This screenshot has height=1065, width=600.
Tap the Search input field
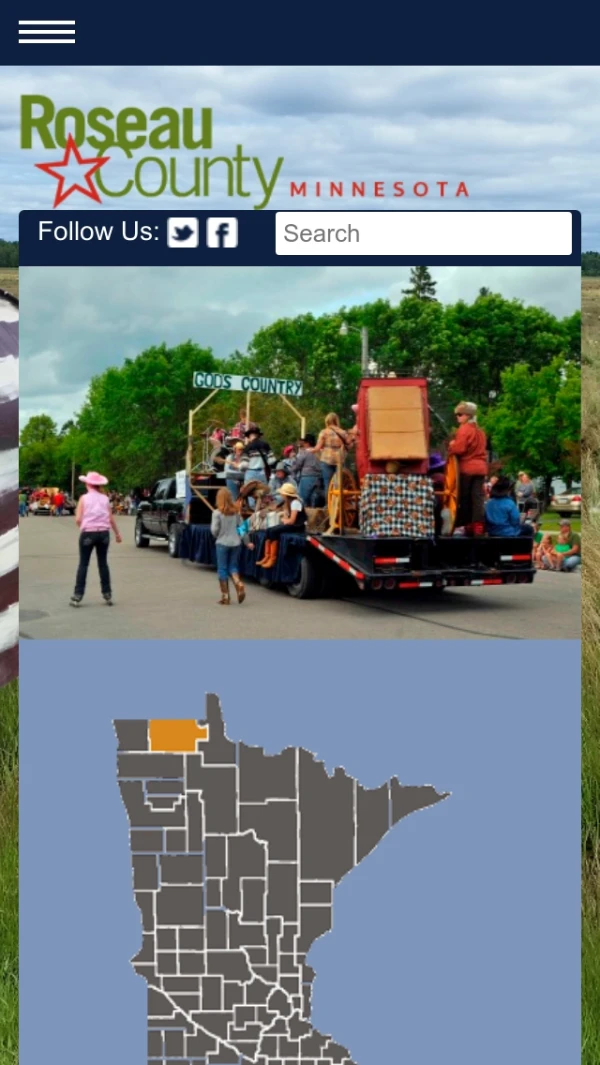tap(423, 233)
